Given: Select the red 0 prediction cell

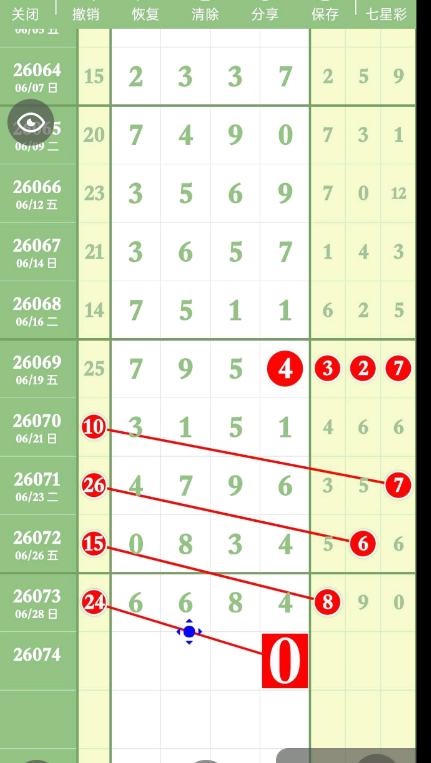Looking at the screenshot, I should coord(285,661).
